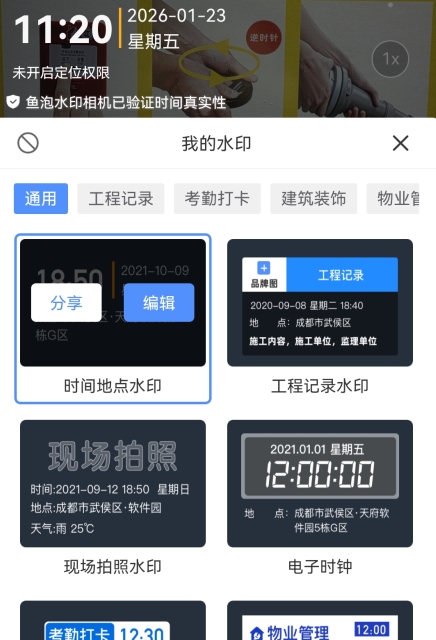
Task: Tap the no-watermark circle-slash icon
Action: (28, 143)
